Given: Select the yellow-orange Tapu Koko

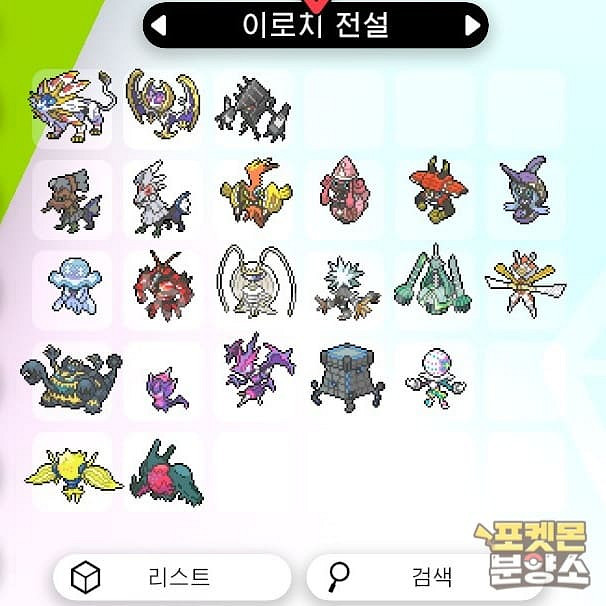Looking at the screenshot, I should [x=256, y=192].
